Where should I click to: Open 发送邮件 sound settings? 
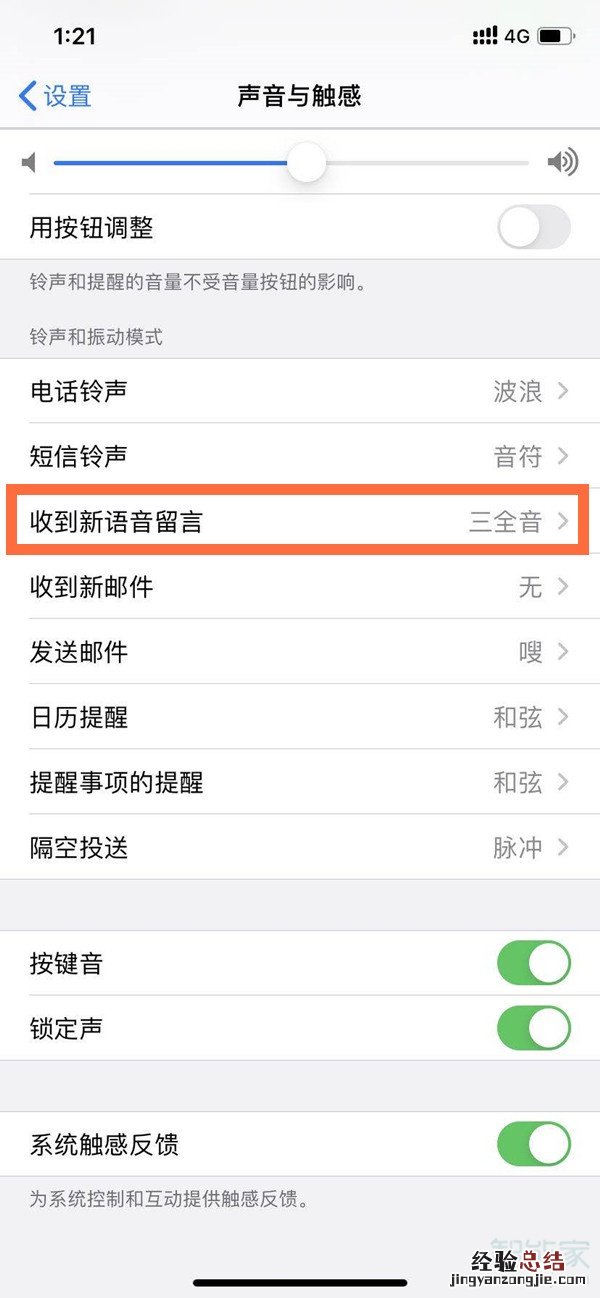(x=300, y=652)
